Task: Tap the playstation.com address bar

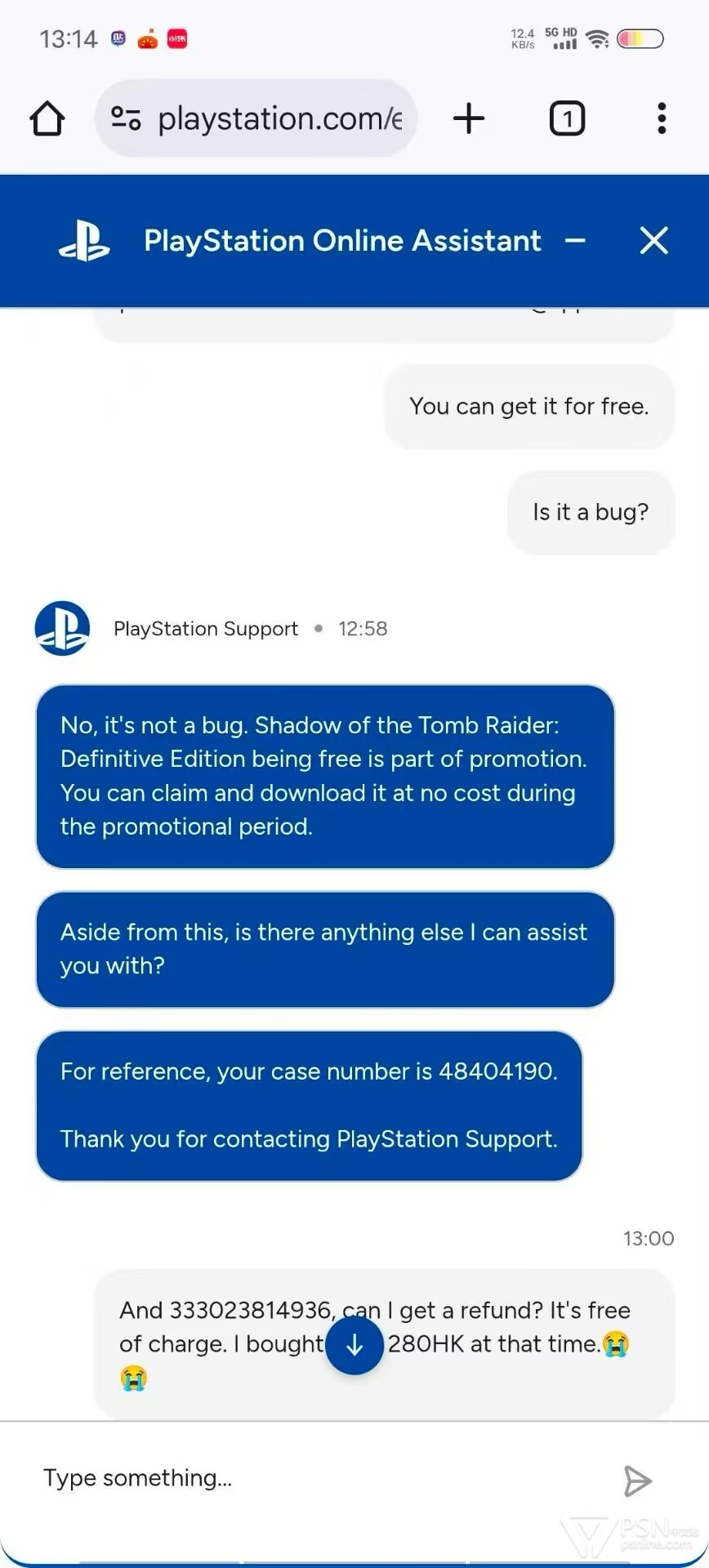Action: click(x=278, y=119)
